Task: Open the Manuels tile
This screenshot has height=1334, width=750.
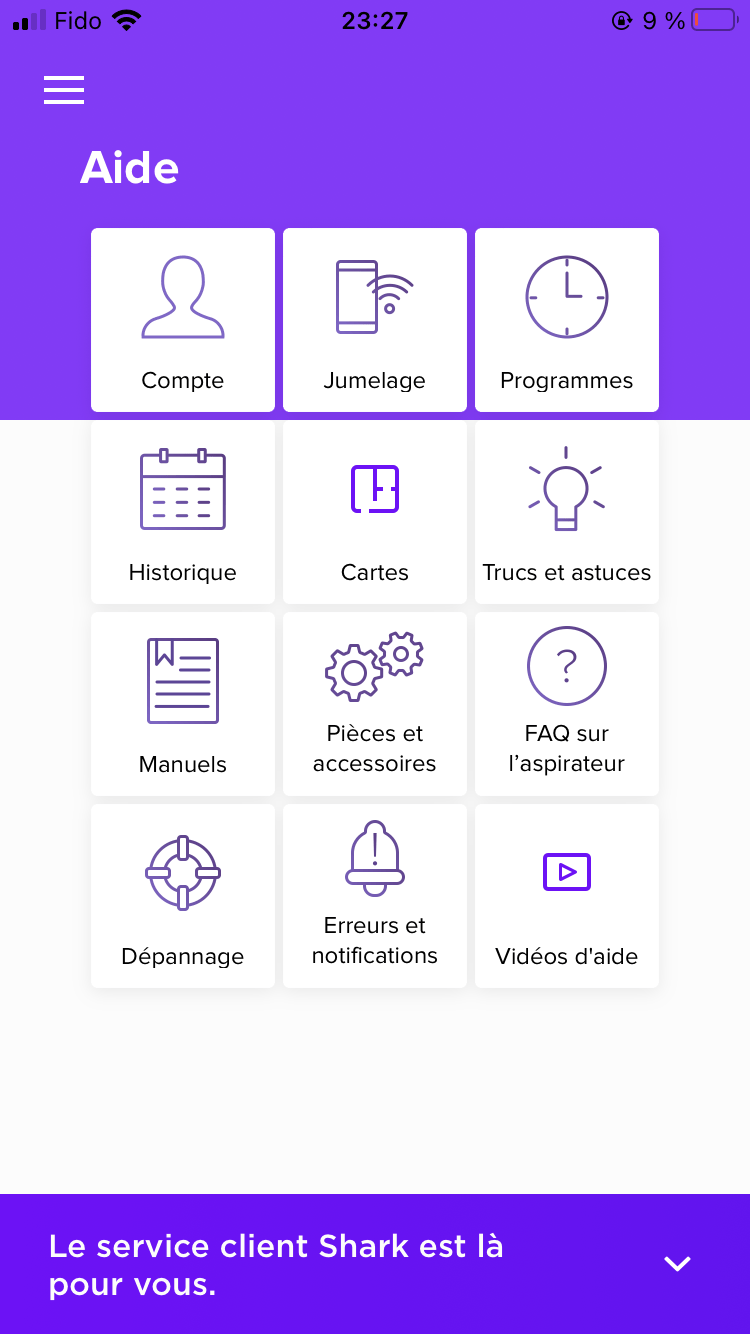Action: [183, 704]
